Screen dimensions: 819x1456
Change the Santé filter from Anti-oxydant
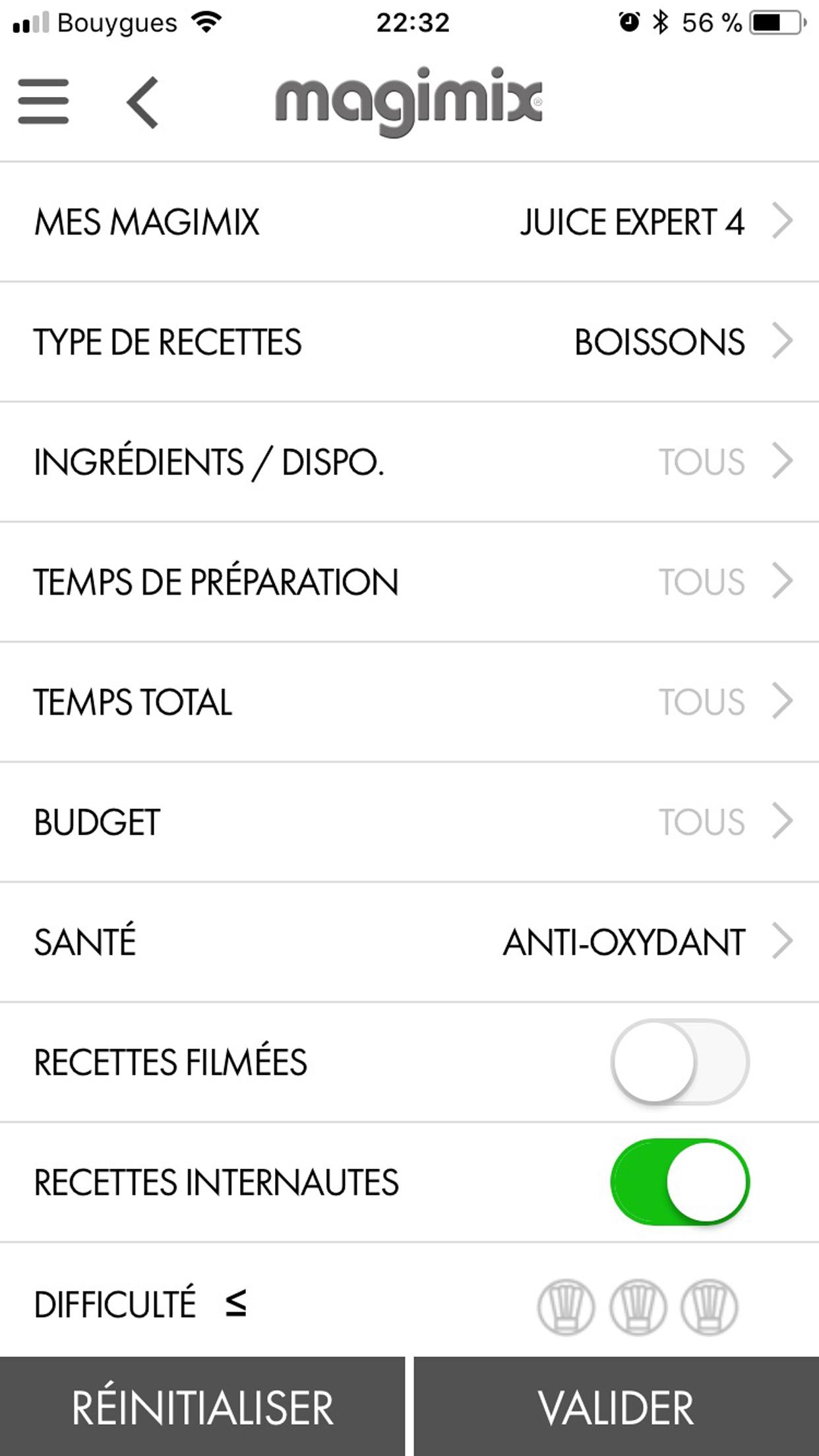tap(409, 942)
